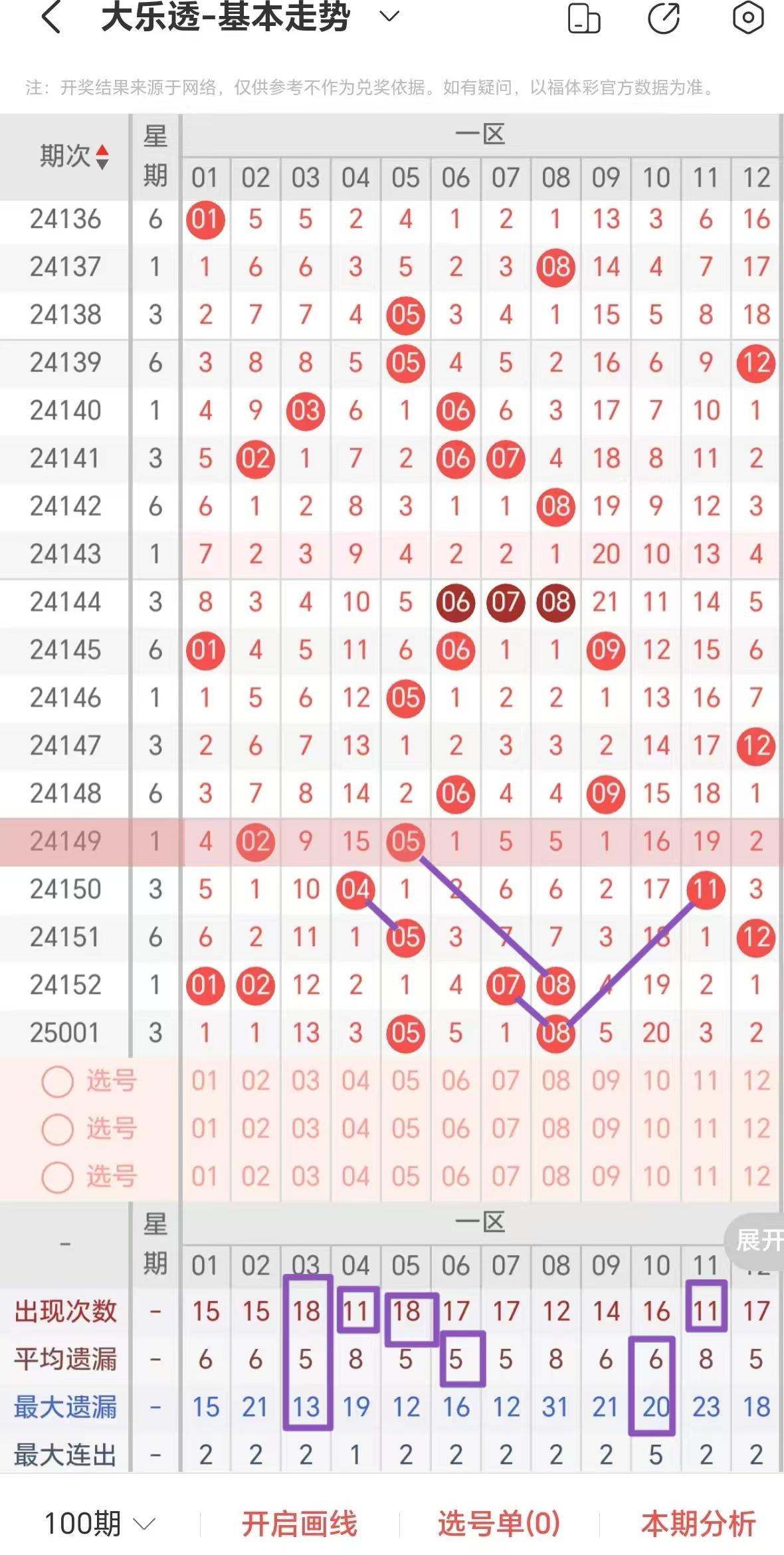View 本期分析 for this draw
The height and width of the screenshot is (1555, 784).
point(698,1522)
